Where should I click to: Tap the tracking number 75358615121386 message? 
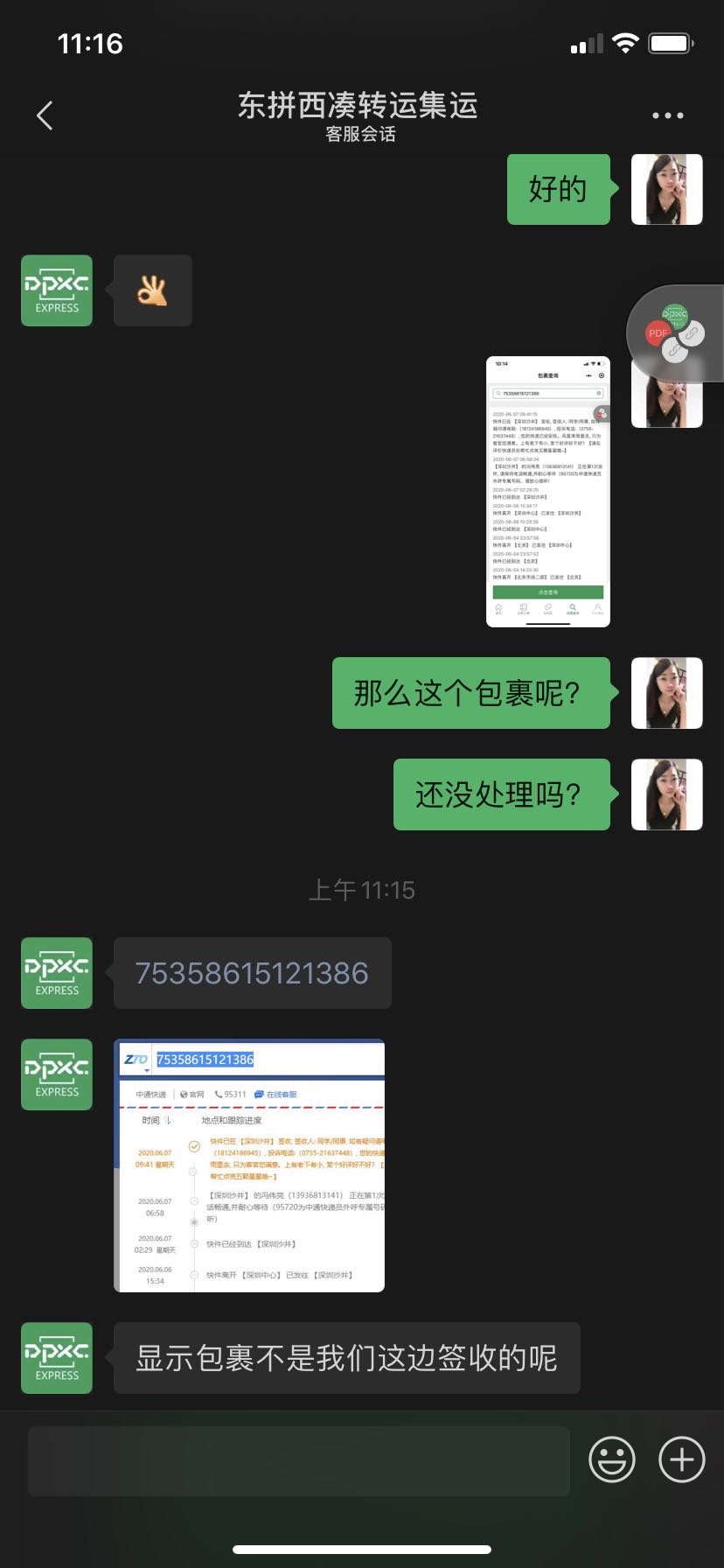[x=252, y=973]
